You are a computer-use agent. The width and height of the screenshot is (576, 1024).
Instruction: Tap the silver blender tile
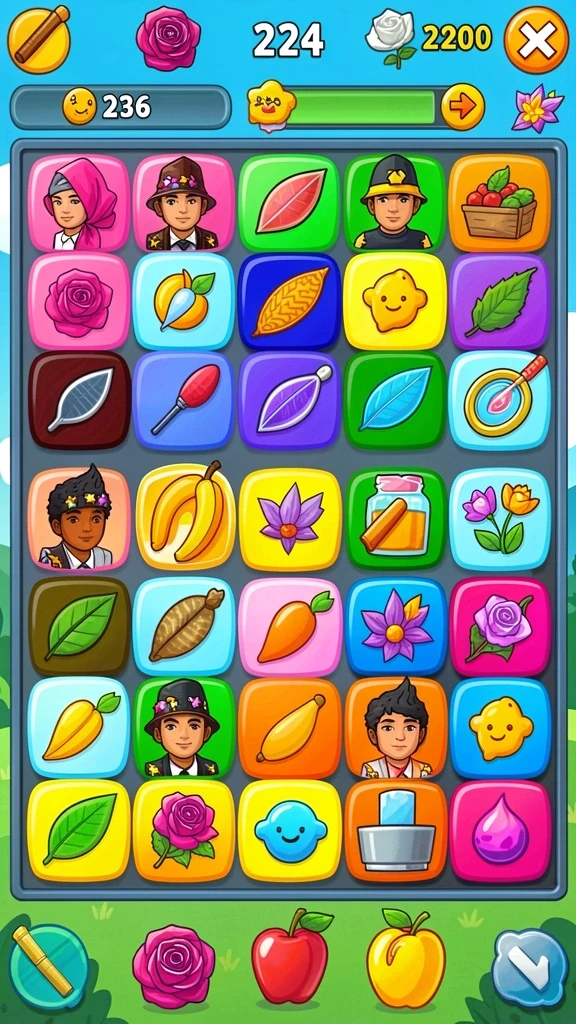(x=395, y=831)
